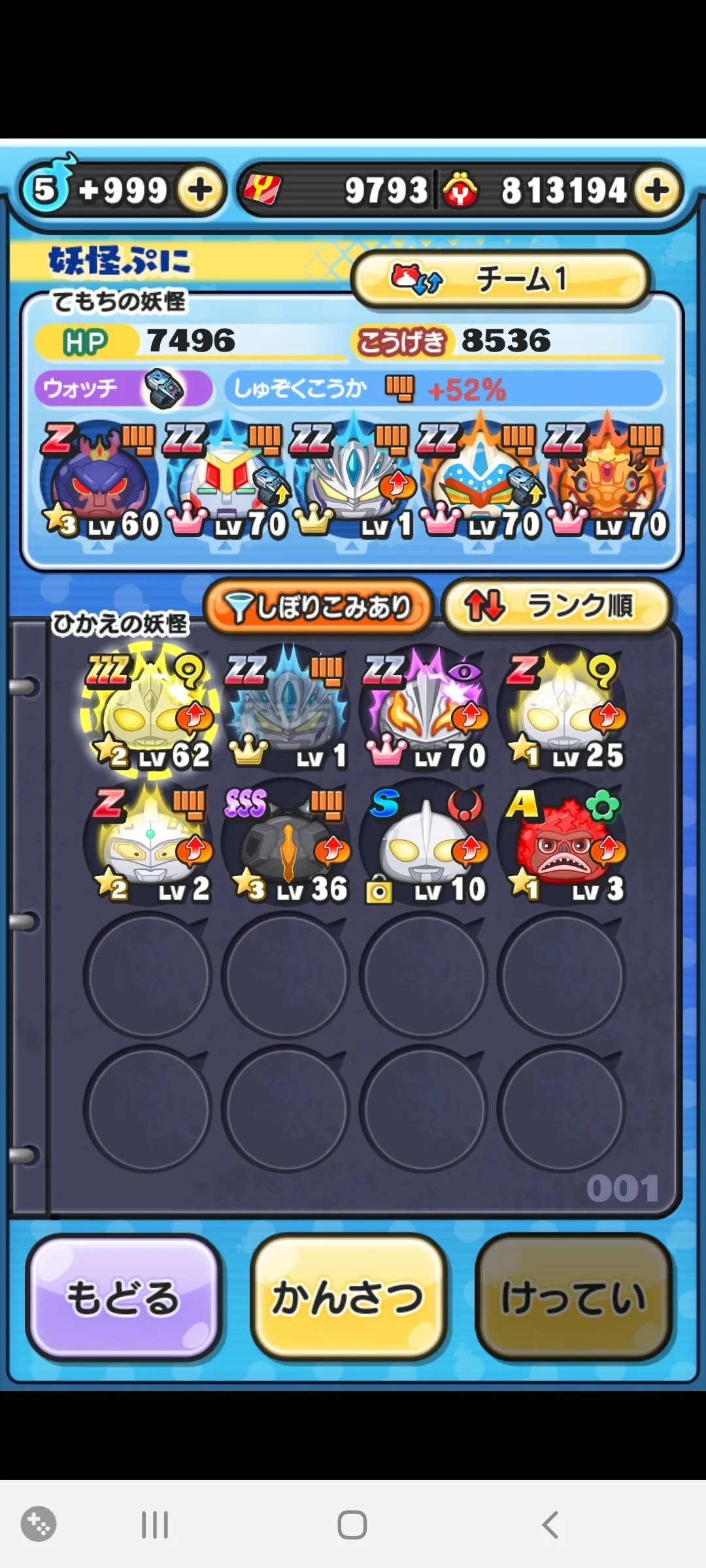This screenshot has height=1568, width=706.
Task: Choose reserve S rank Lv 10 yokai
Action: [425, 844]
